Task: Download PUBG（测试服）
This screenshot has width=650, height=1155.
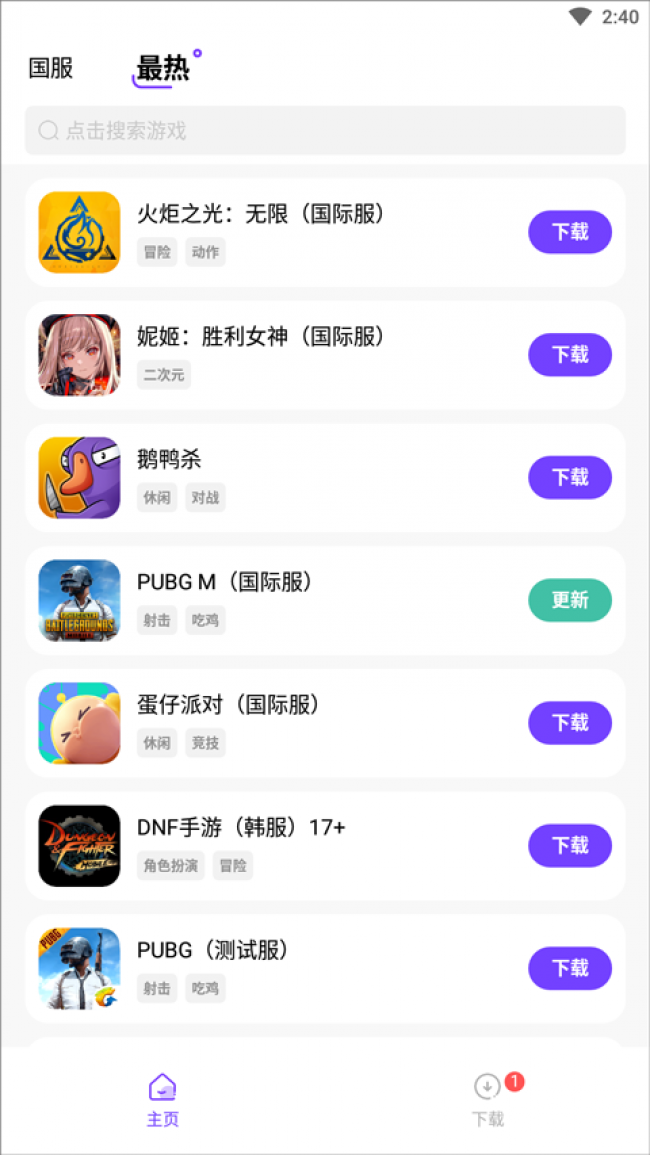Action: pos(570,968)
